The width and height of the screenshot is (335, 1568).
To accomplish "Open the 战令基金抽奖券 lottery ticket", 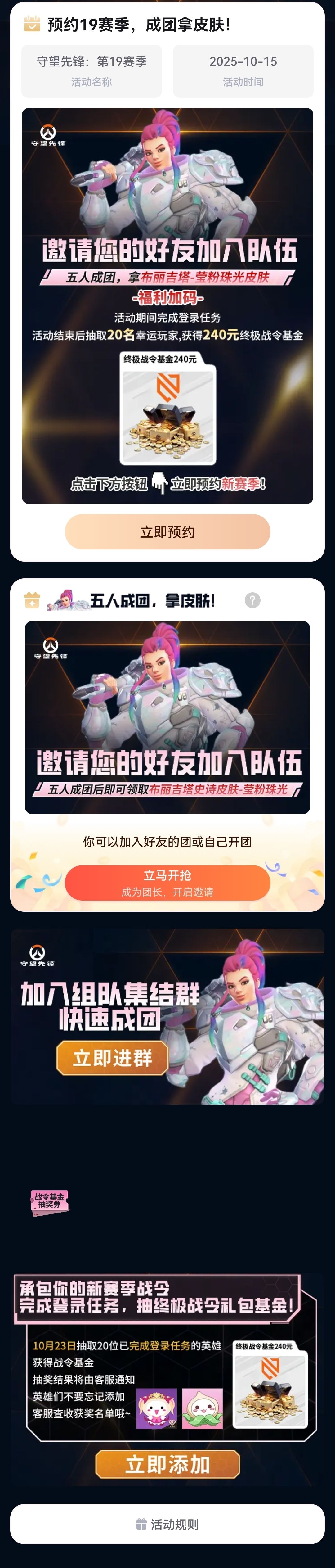I will pos(50,1203).
